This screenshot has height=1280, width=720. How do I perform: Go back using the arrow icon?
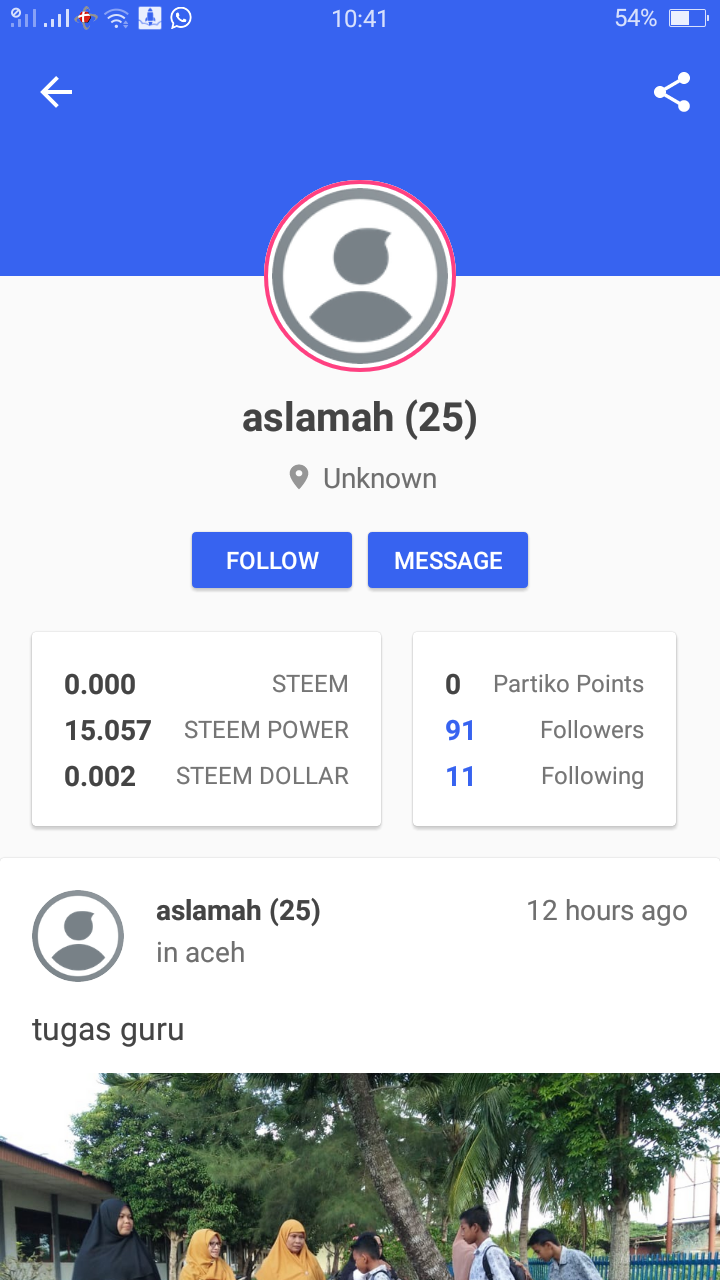click(x=56, y=93)
